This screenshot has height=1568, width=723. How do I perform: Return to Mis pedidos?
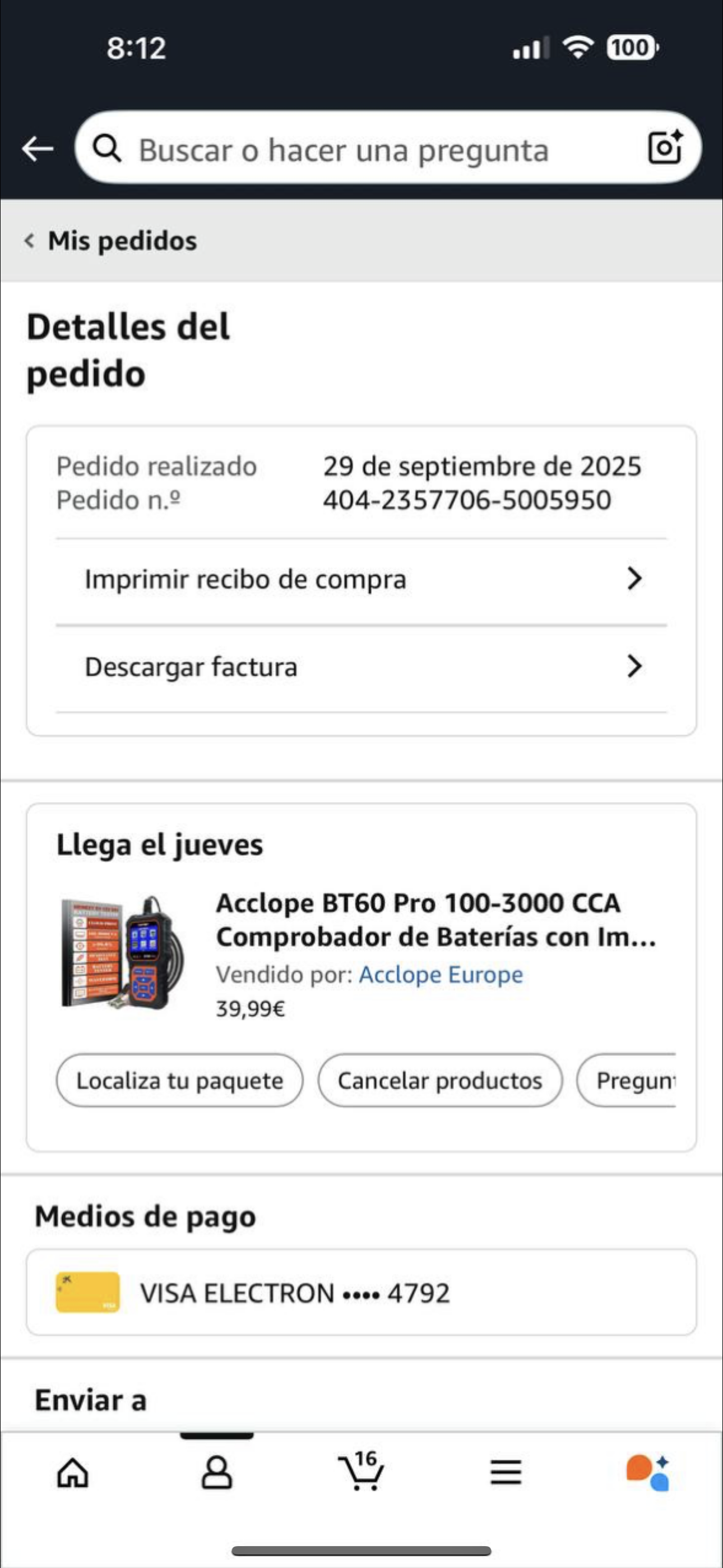click(x=111, y=241)
